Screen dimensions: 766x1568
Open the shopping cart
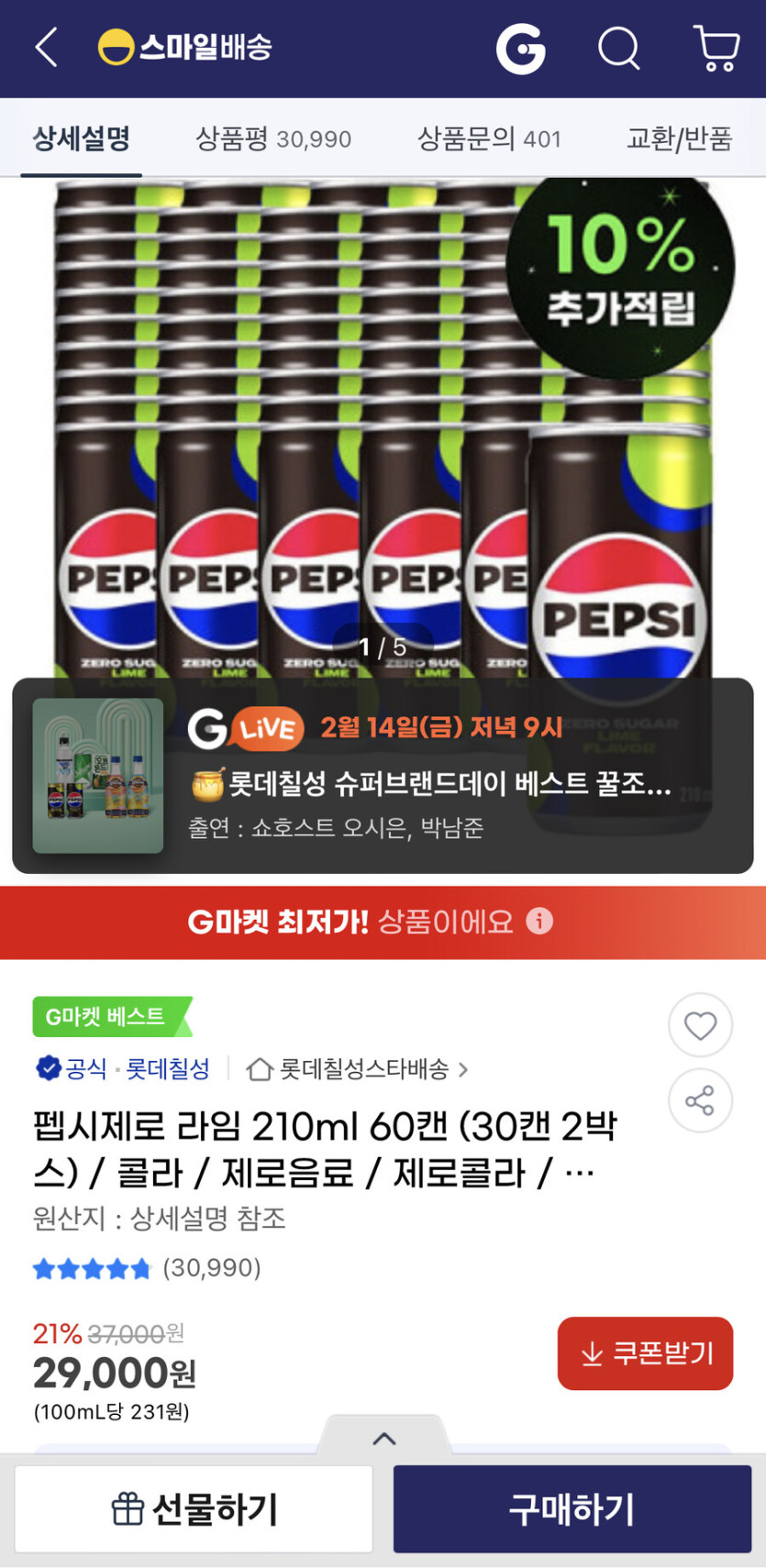coord(716,48)
